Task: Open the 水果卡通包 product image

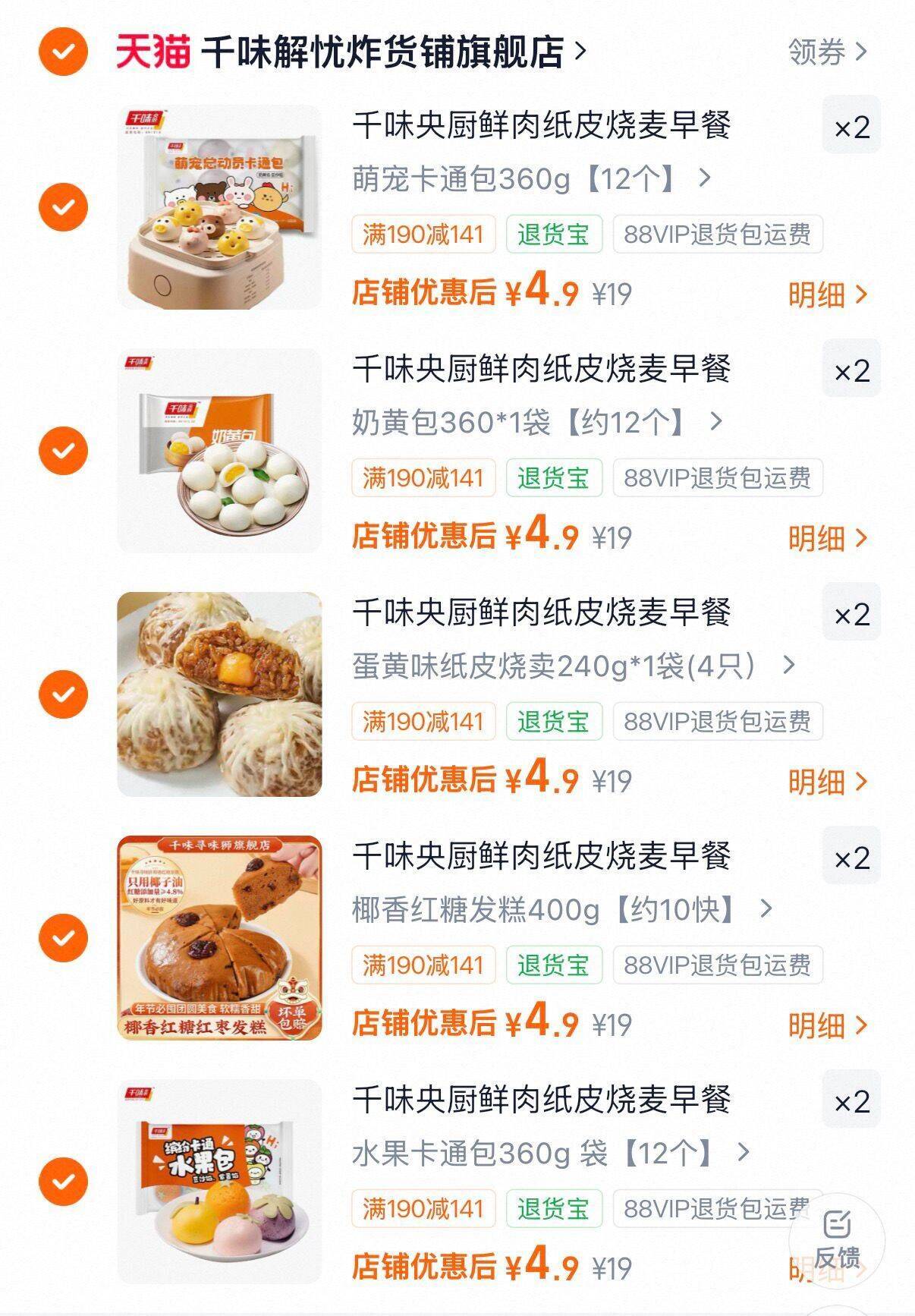Action: (x=219, y=1181)
